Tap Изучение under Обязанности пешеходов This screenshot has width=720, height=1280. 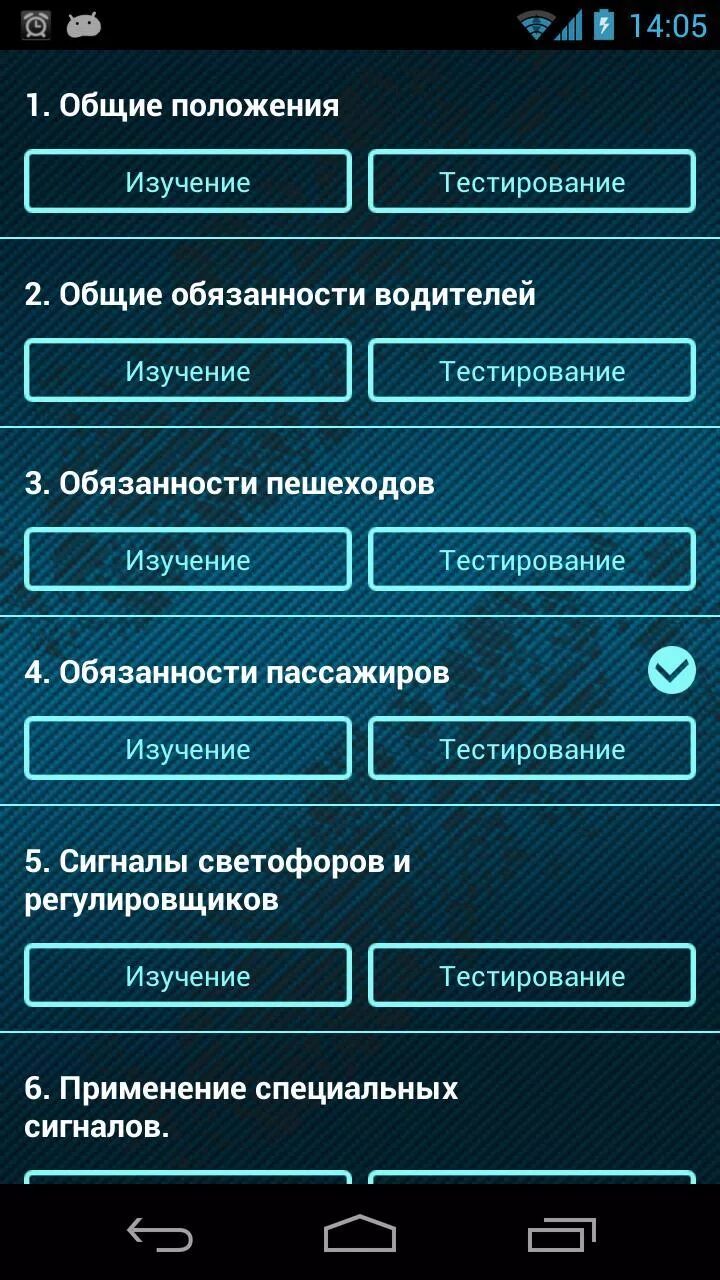coord(188,560)
